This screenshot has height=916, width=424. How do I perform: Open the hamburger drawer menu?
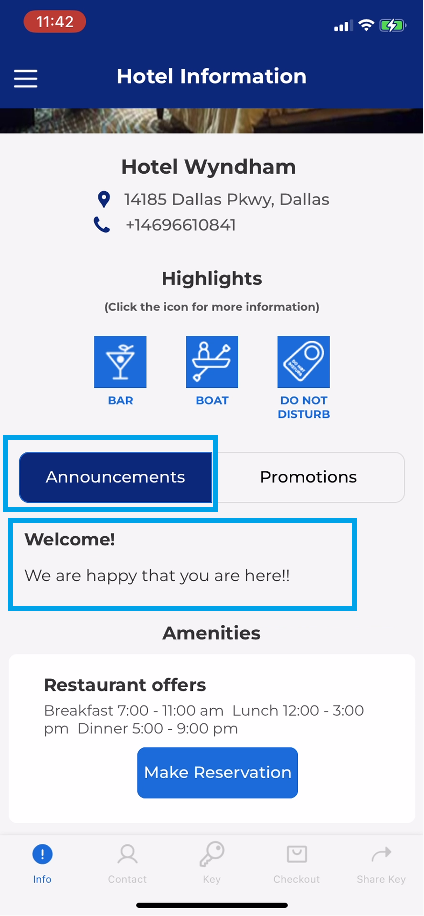[26, 78]
